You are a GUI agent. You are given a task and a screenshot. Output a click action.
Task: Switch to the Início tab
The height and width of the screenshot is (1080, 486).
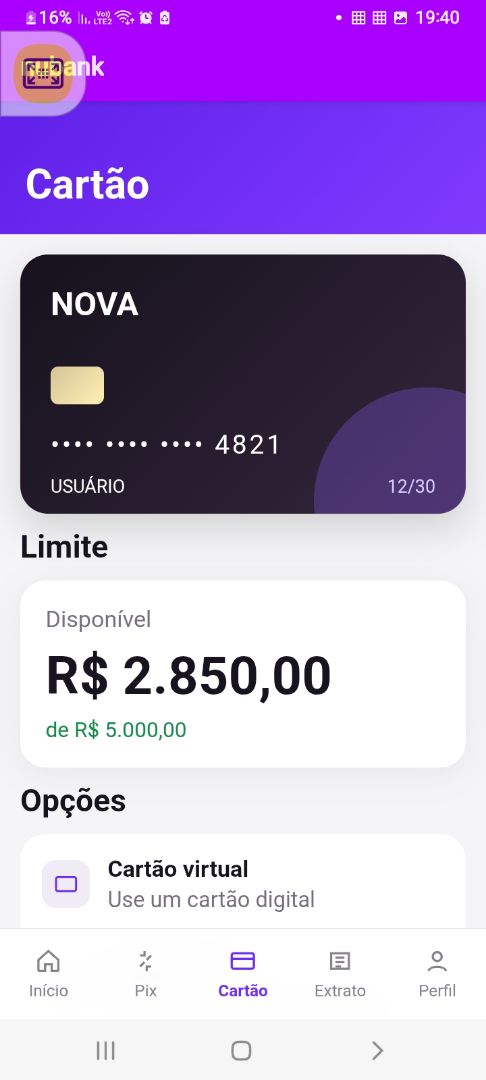point(48,974)
